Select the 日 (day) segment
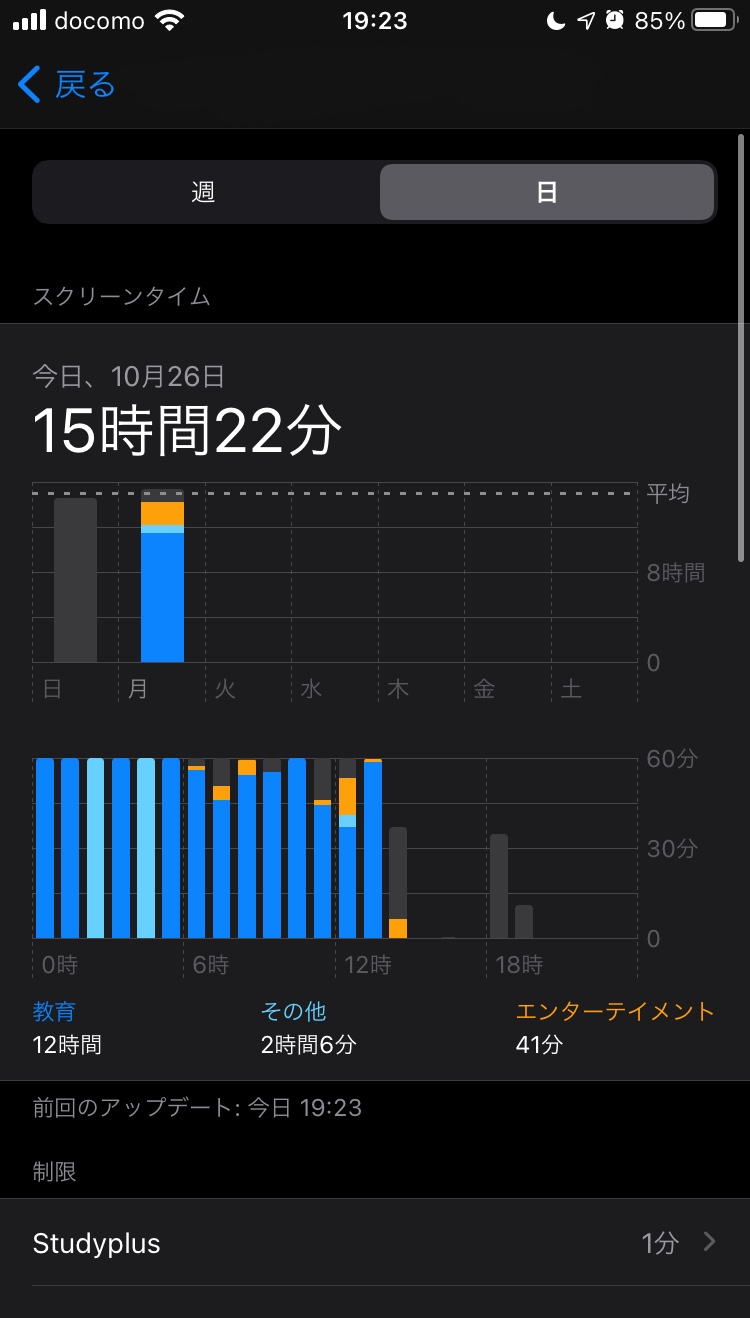The height and width of the screenshot is (1318, 750). click(x=546, y=192)
